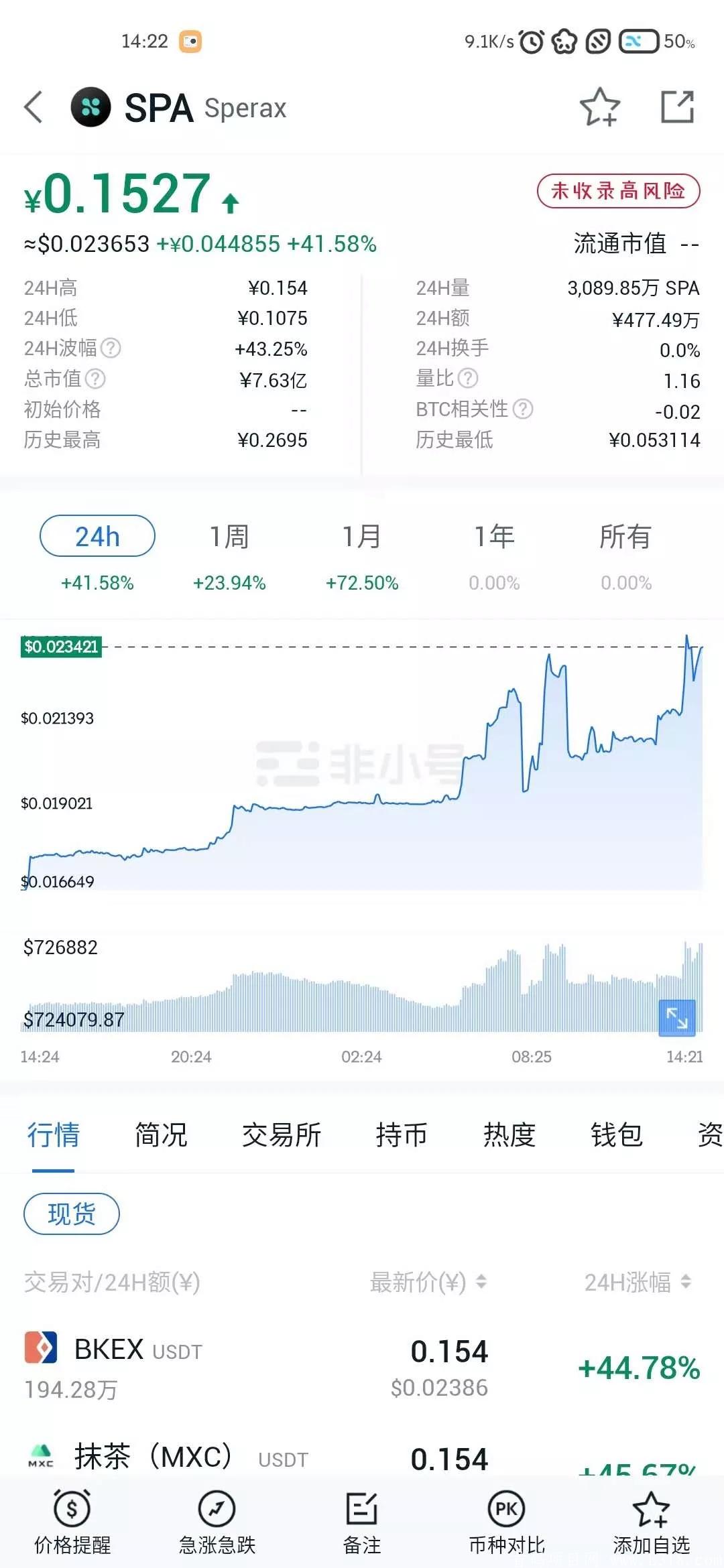Switch to the 简况 tab
This screenshot has height=1568, width=724.
pyautogui.click(x=161, y=1135)
